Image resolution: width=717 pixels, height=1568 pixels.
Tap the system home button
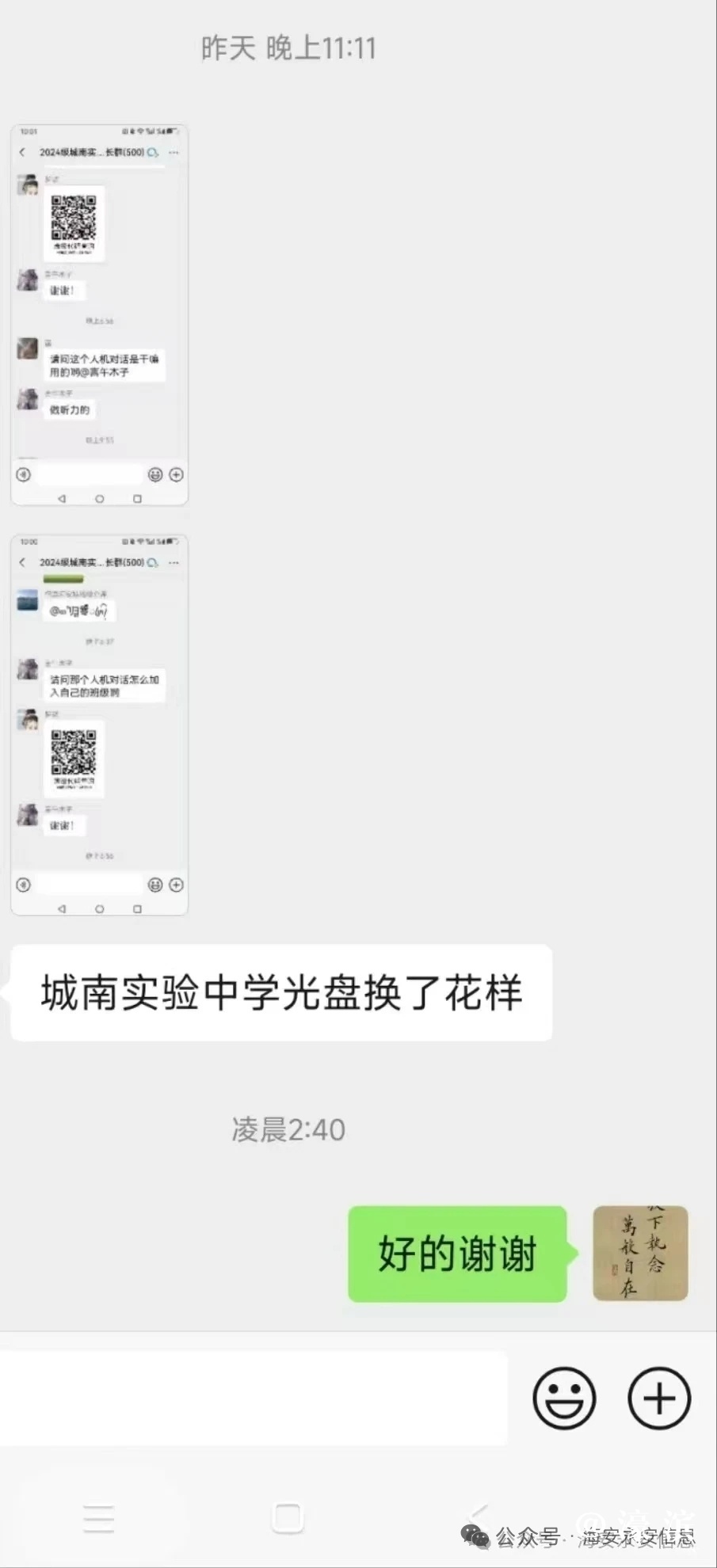[x=287, y=1517]
